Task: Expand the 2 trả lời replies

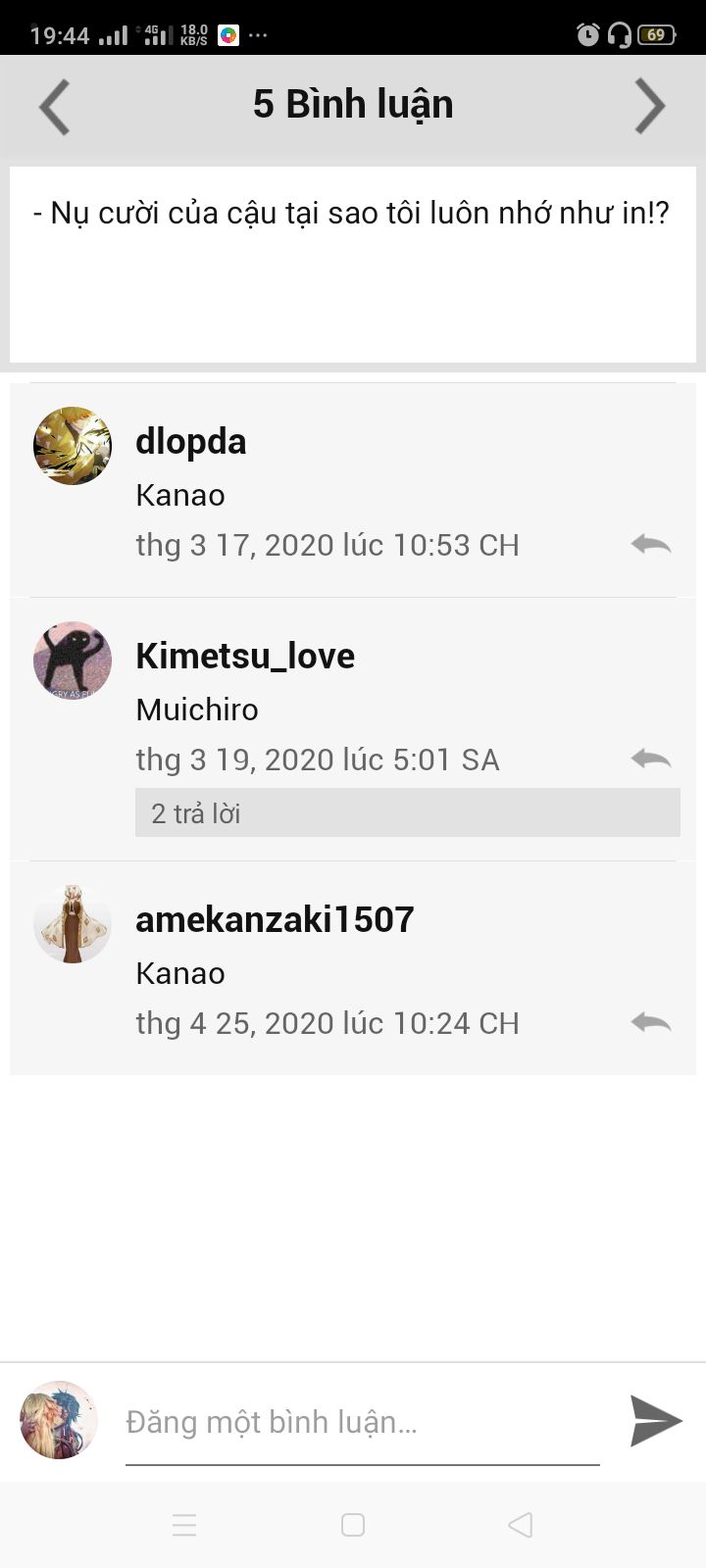Action: point(407,813)
